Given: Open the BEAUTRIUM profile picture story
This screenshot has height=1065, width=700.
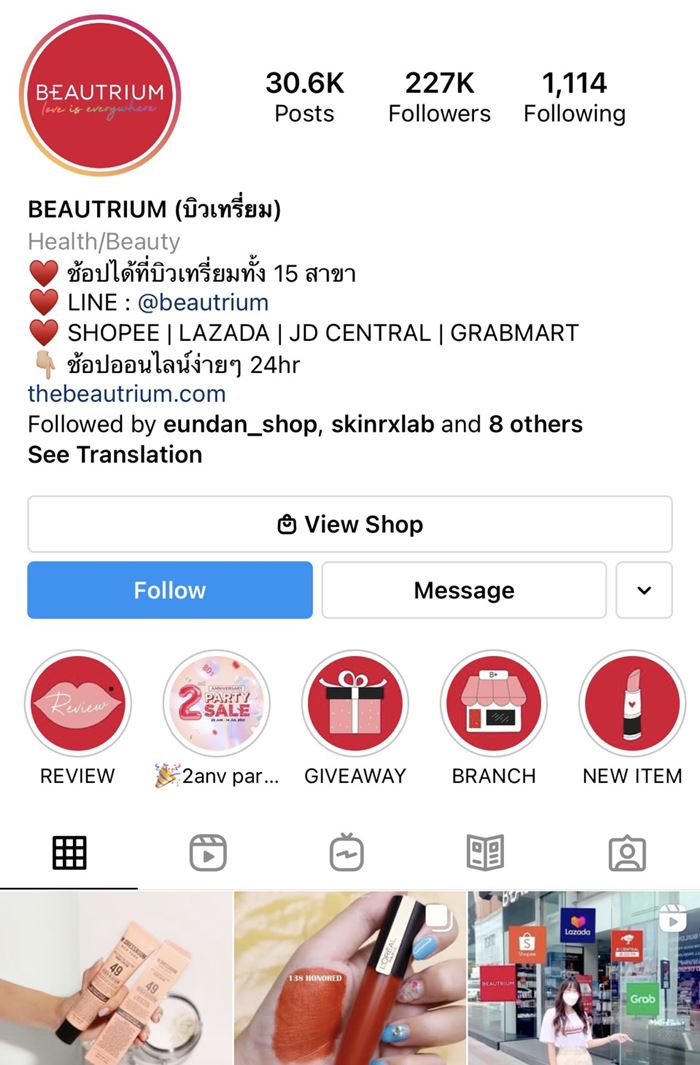Looking at the screenshot, I should (x=99, y=97).
